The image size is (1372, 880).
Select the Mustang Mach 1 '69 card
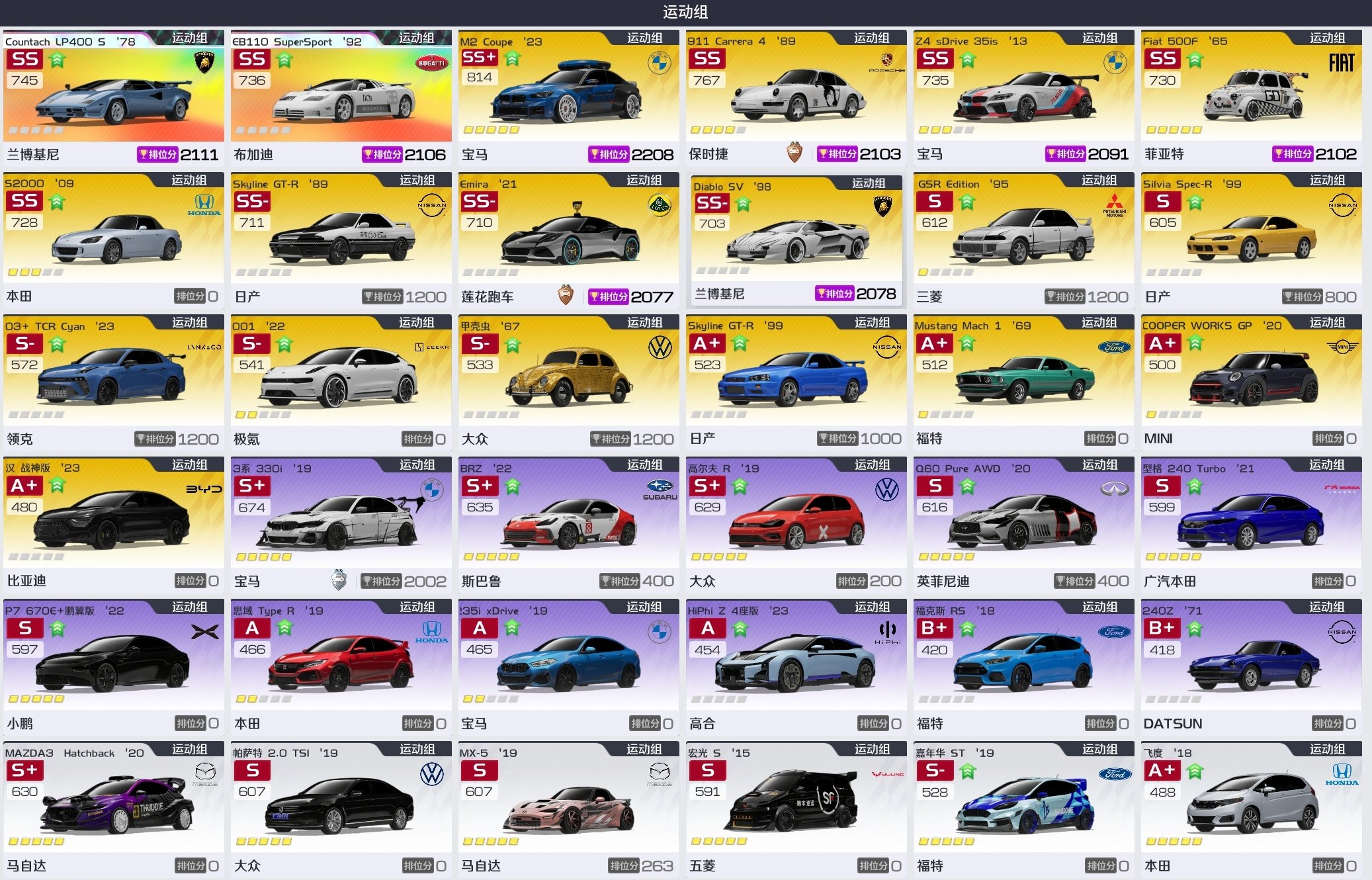1024,384
